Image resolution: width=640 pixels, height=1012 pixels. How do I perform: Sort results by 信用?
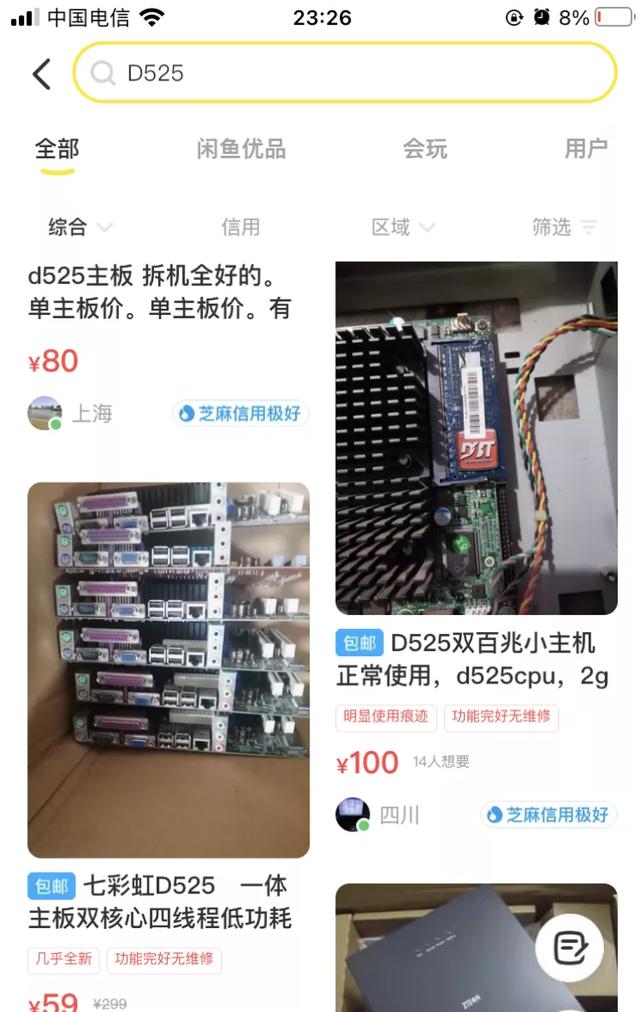(240, 227)
